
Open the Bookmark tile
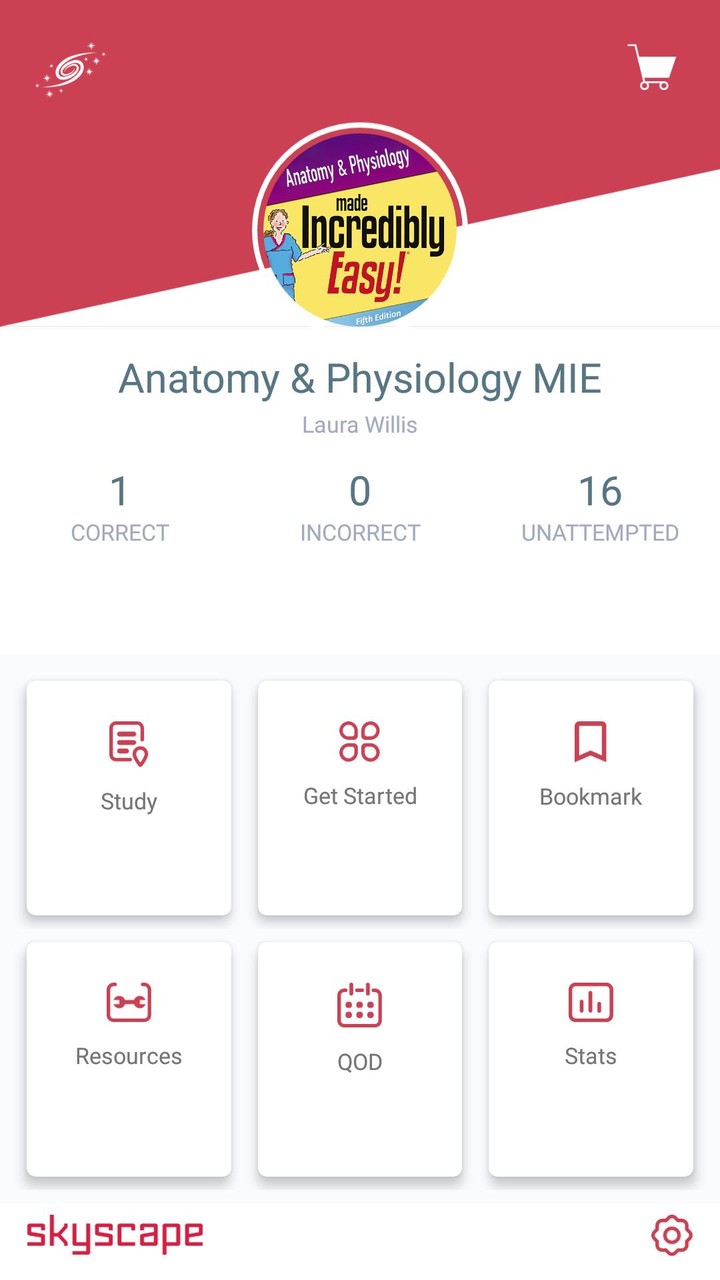[x=590, y=797]
